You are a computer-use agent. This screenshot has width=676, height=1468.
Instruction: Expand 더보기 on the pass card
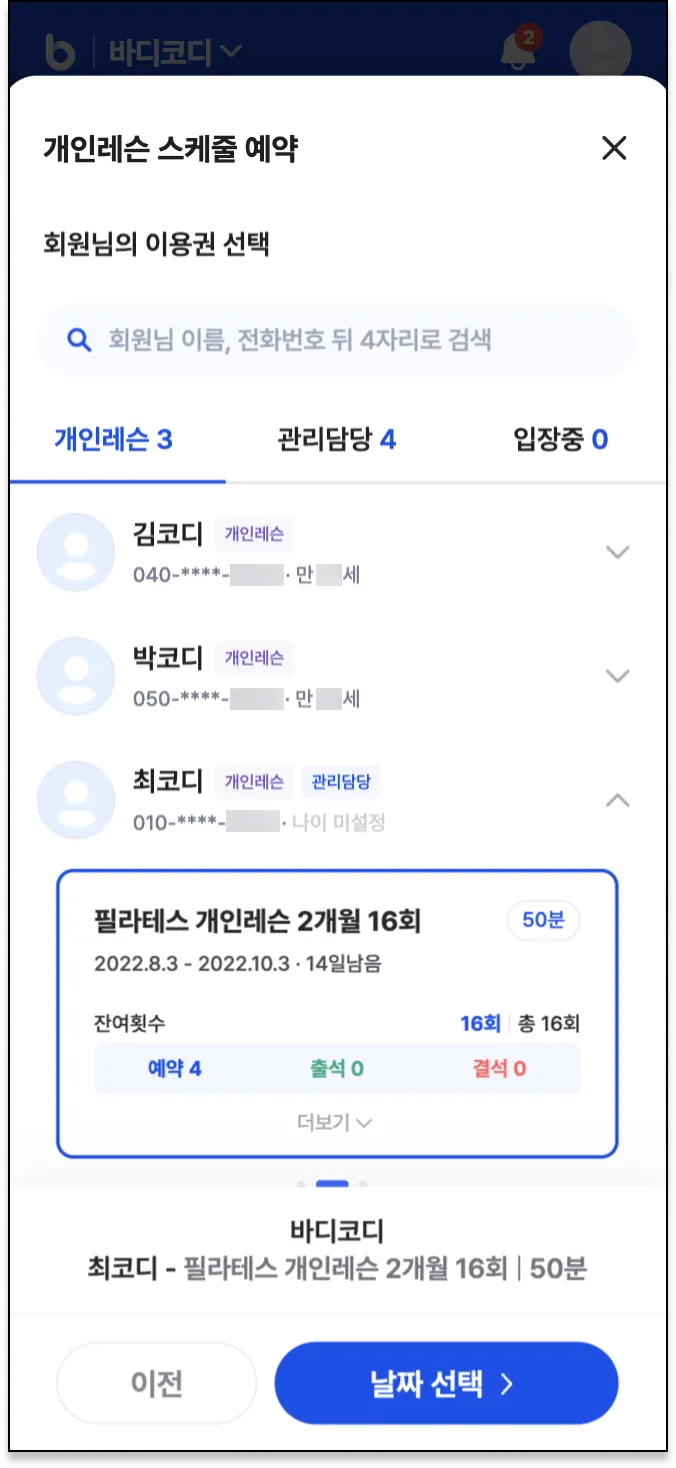click(335, 1122)
